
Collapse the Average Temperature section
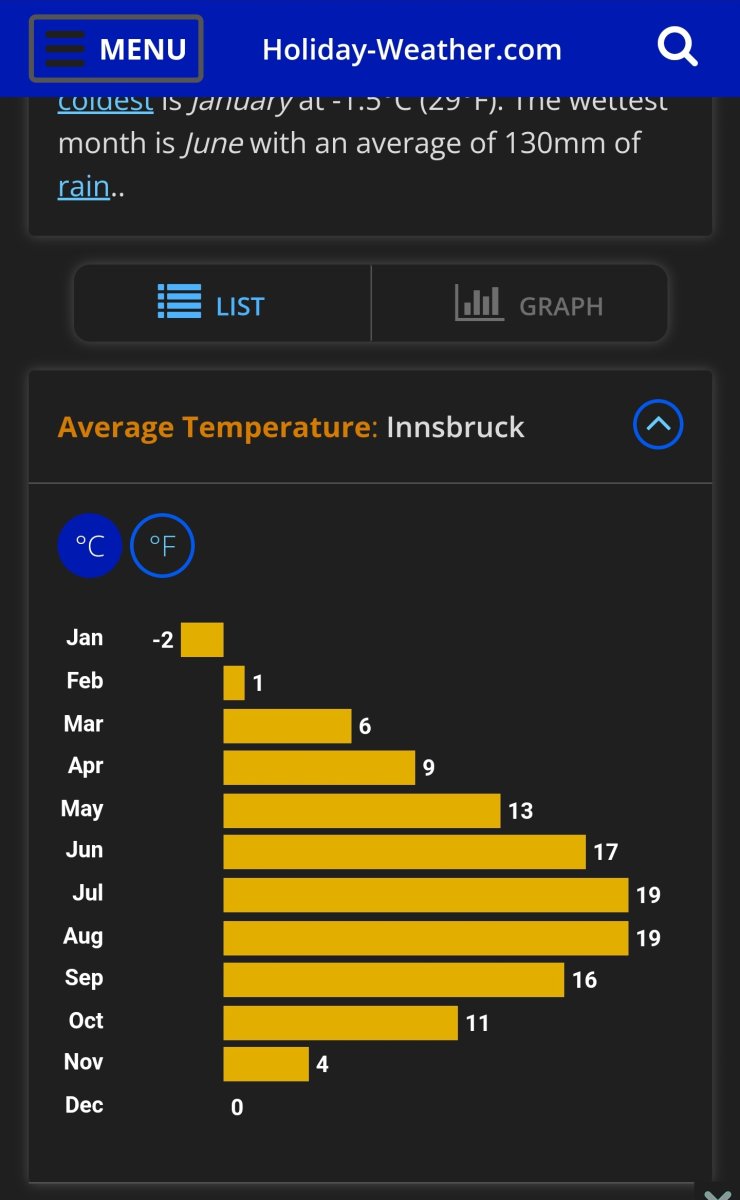[658, 425]
